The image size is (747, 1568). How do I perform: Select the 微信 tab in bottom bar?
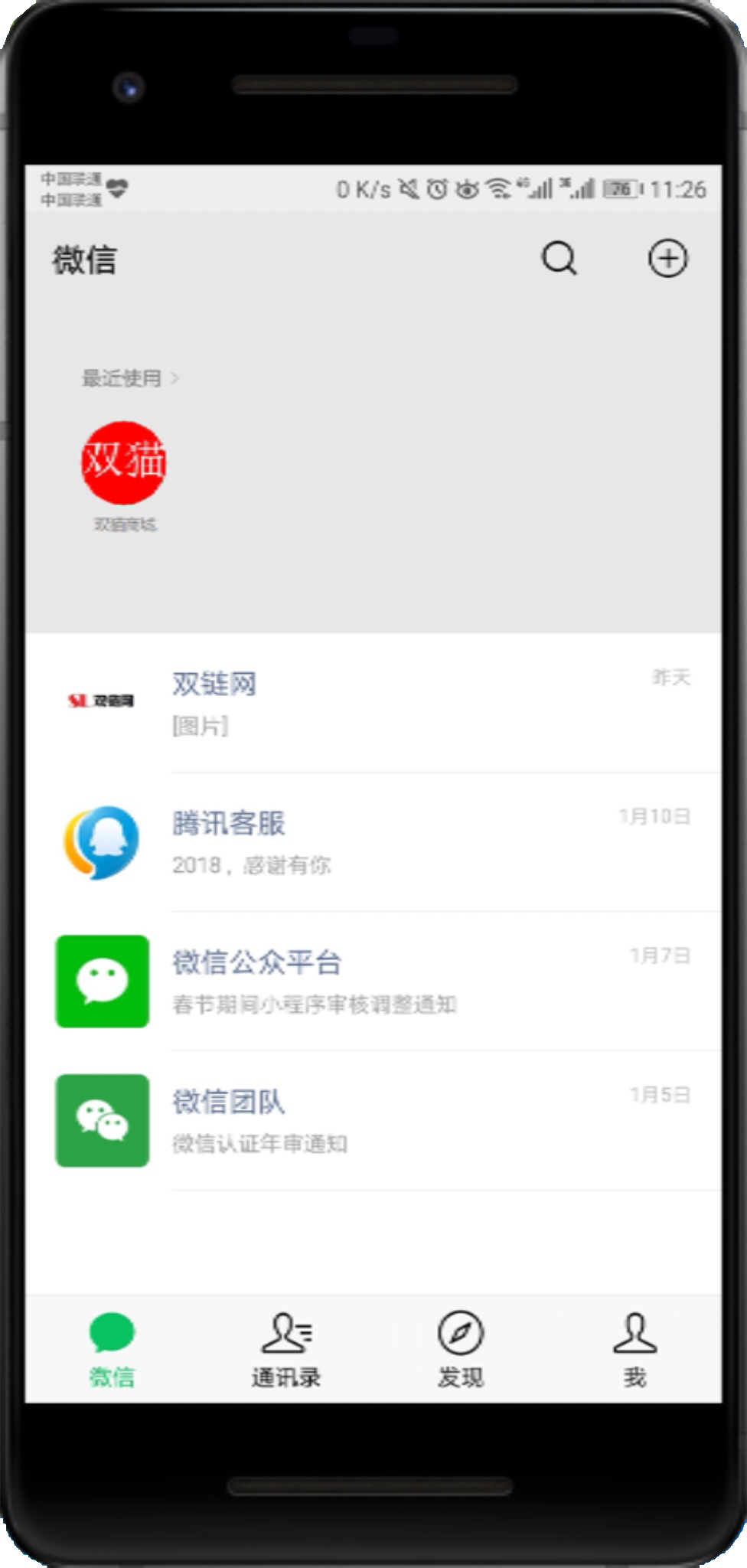click(x=112, y=1351)
